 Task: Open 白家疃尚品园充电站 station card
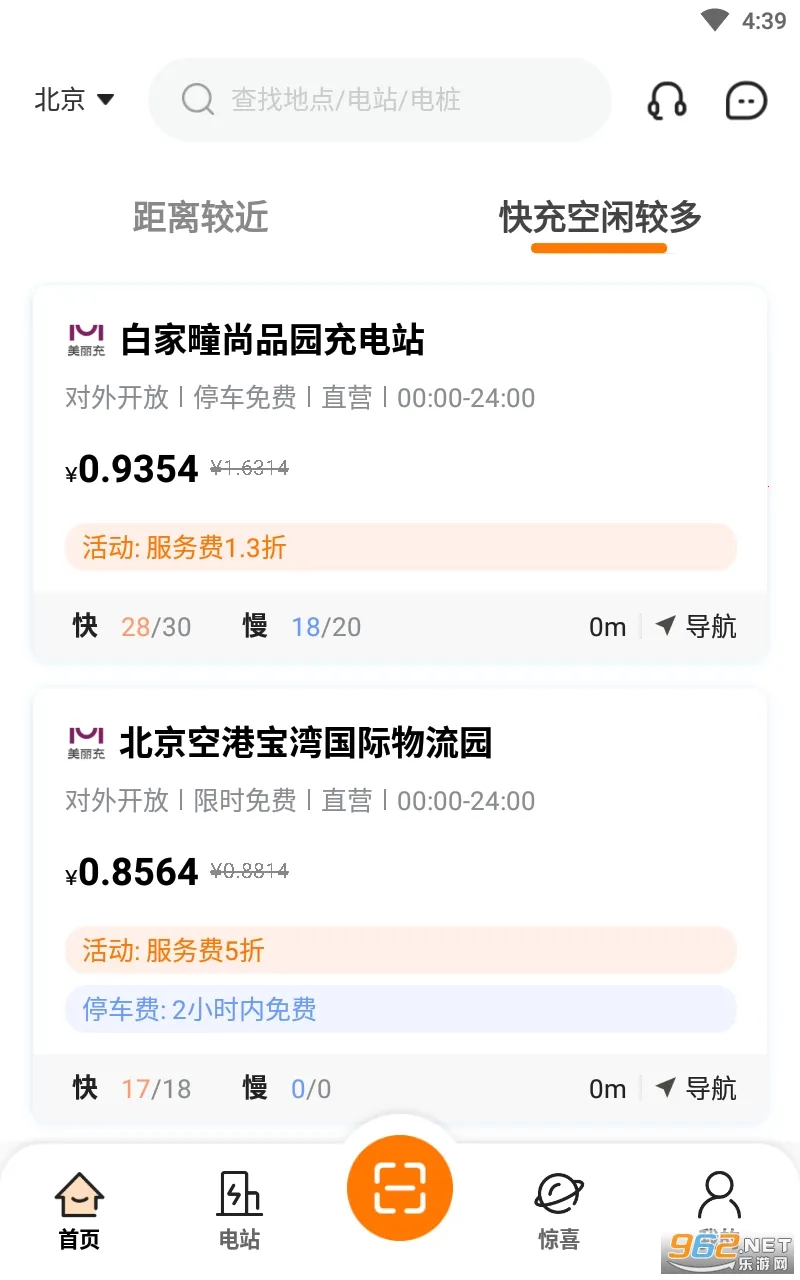point(272,341)
